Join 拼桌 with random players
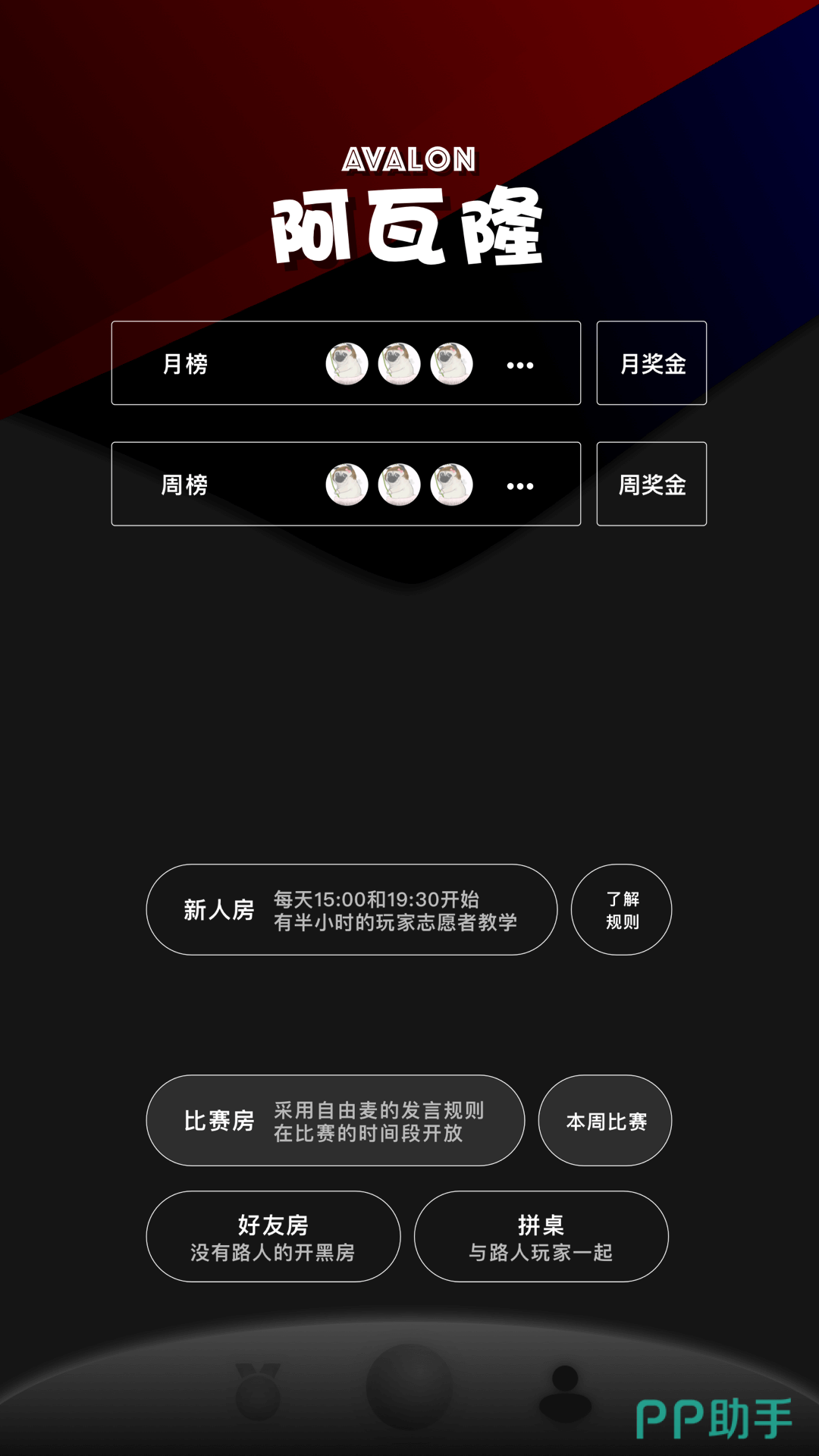This screenshot has width=819, height=1456. tap(541, 1236)
